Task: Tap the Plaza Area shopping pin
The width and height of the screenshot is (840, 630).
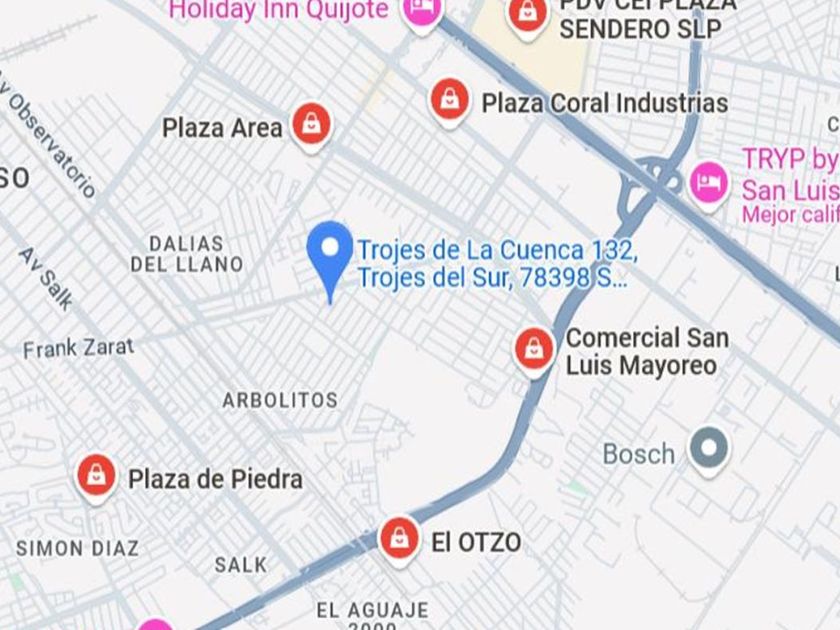Action: click(x=312, y=126)
